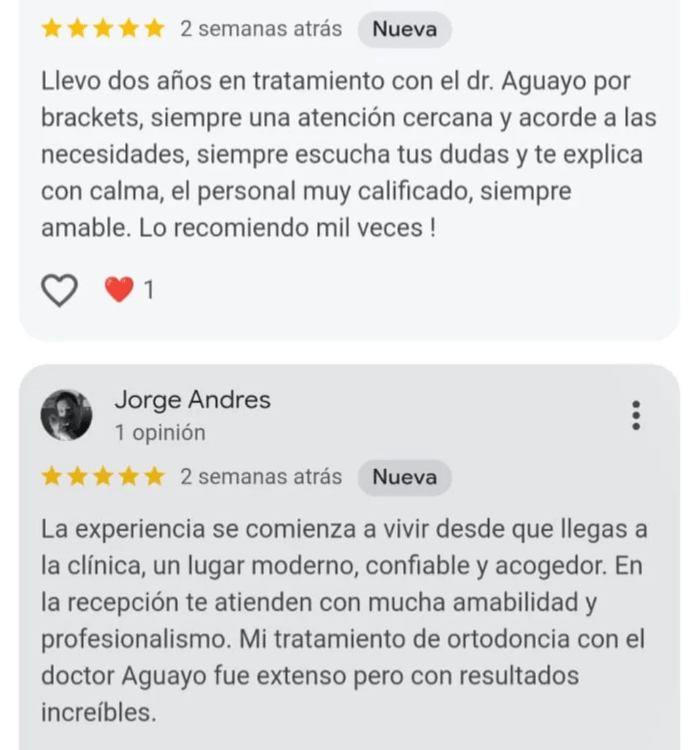Open the overflow menu on Jorge Andres' review
The width and height of the screenshot is (699, 750).
pos(636,415)
